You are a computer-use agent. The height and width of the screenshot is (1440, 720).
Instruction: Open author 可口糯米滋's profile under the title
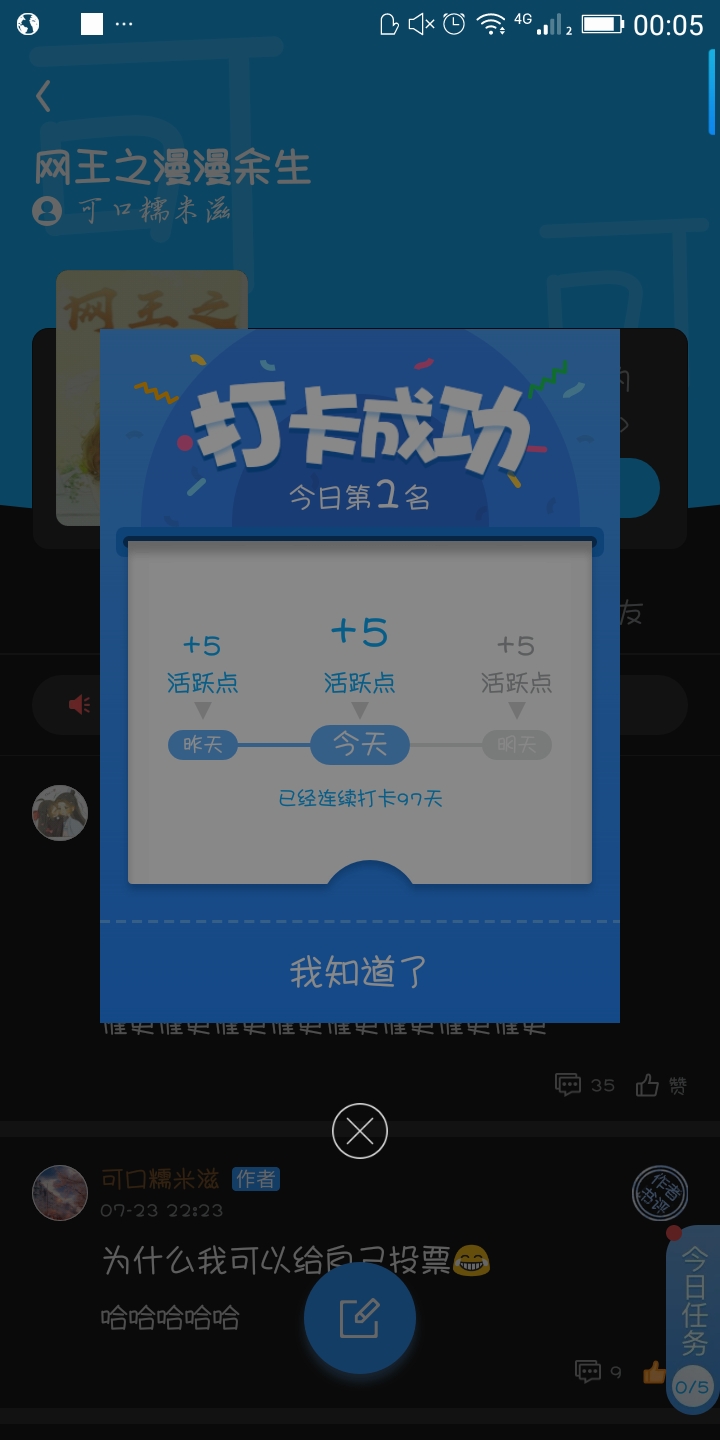133,211
